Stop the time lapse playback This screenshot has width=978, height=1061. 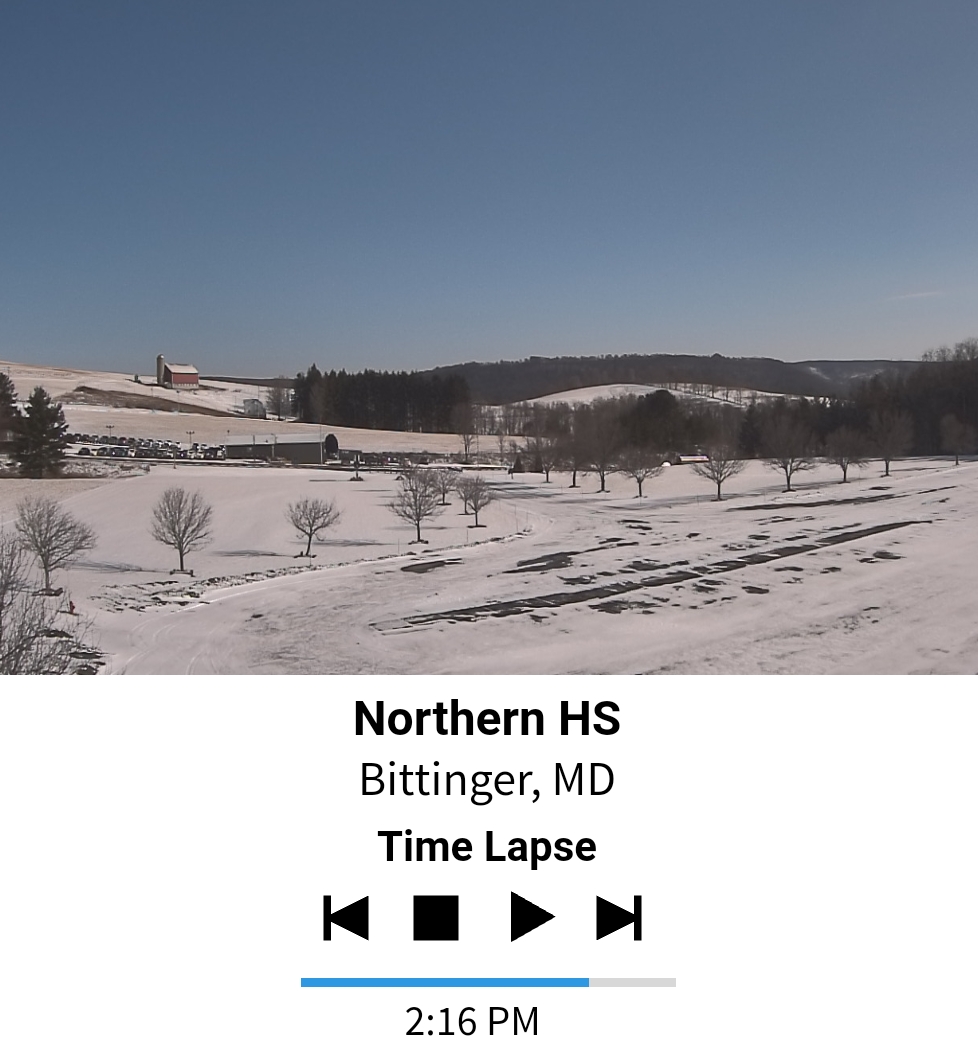[436, 918]
